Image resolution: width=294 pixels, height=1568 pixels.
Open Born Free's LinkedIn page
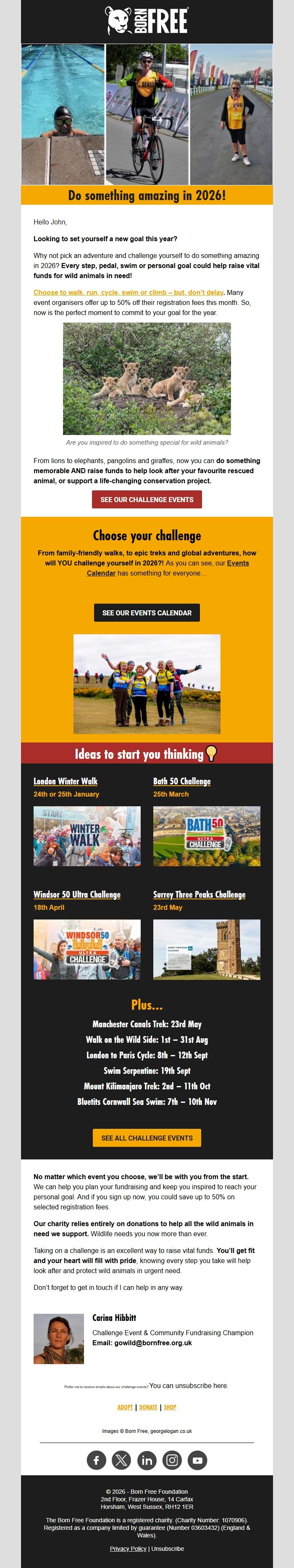[x=147, y=1460]
